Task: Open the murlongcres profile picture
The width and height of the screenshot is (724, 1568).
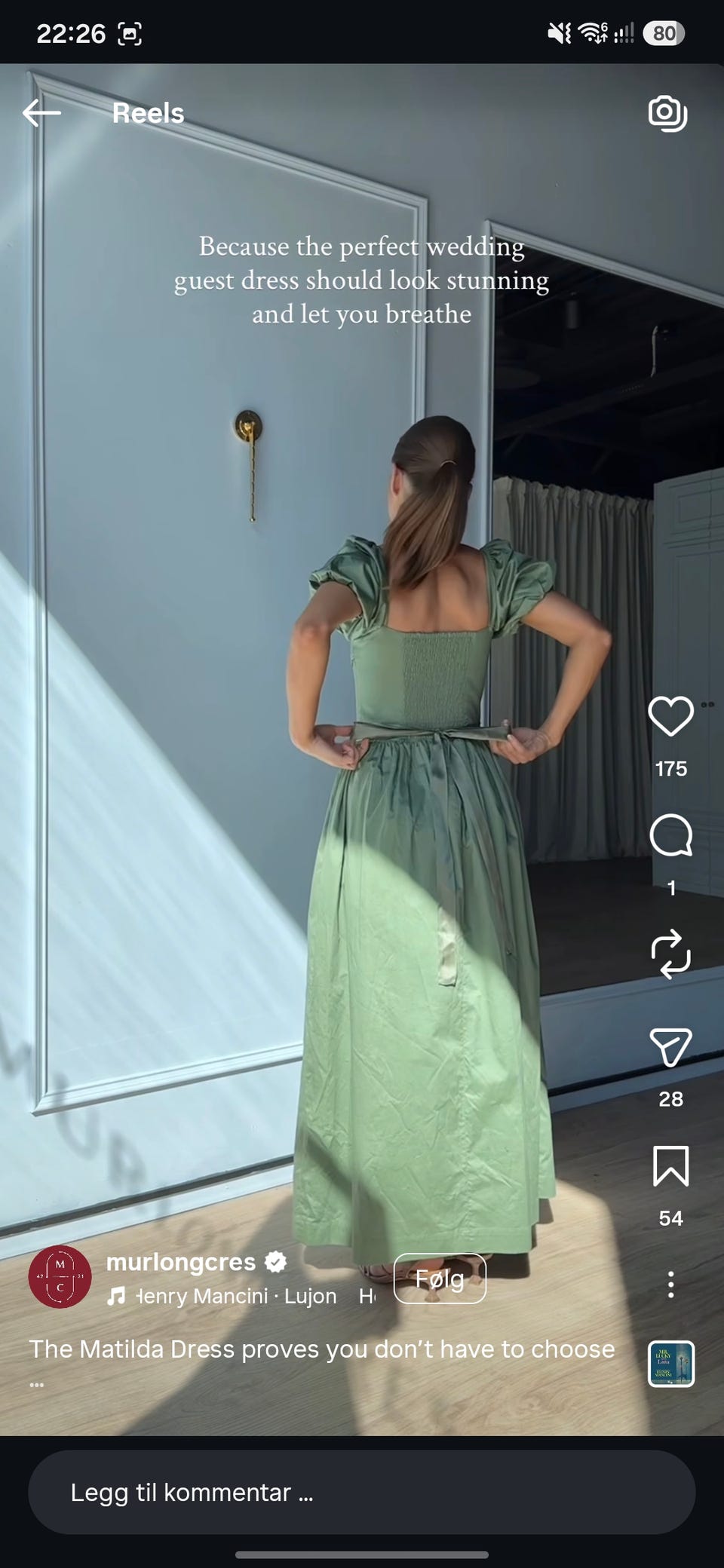Action: click(x=60, y=1277)
